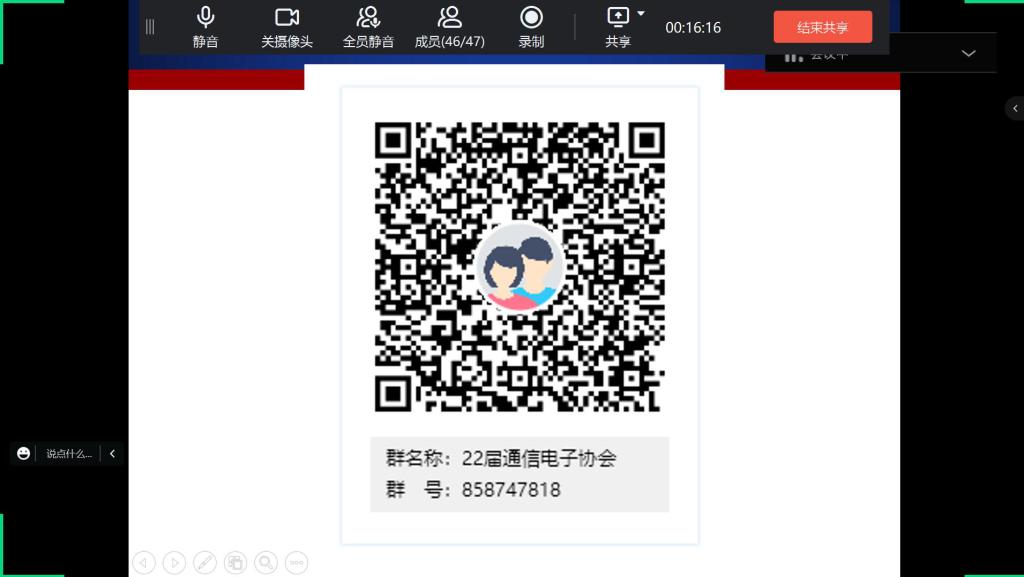Open the emoji picker in chat bar
Image resolution: width=1024 pixels, height=577 pixels.
pos(24,454)
